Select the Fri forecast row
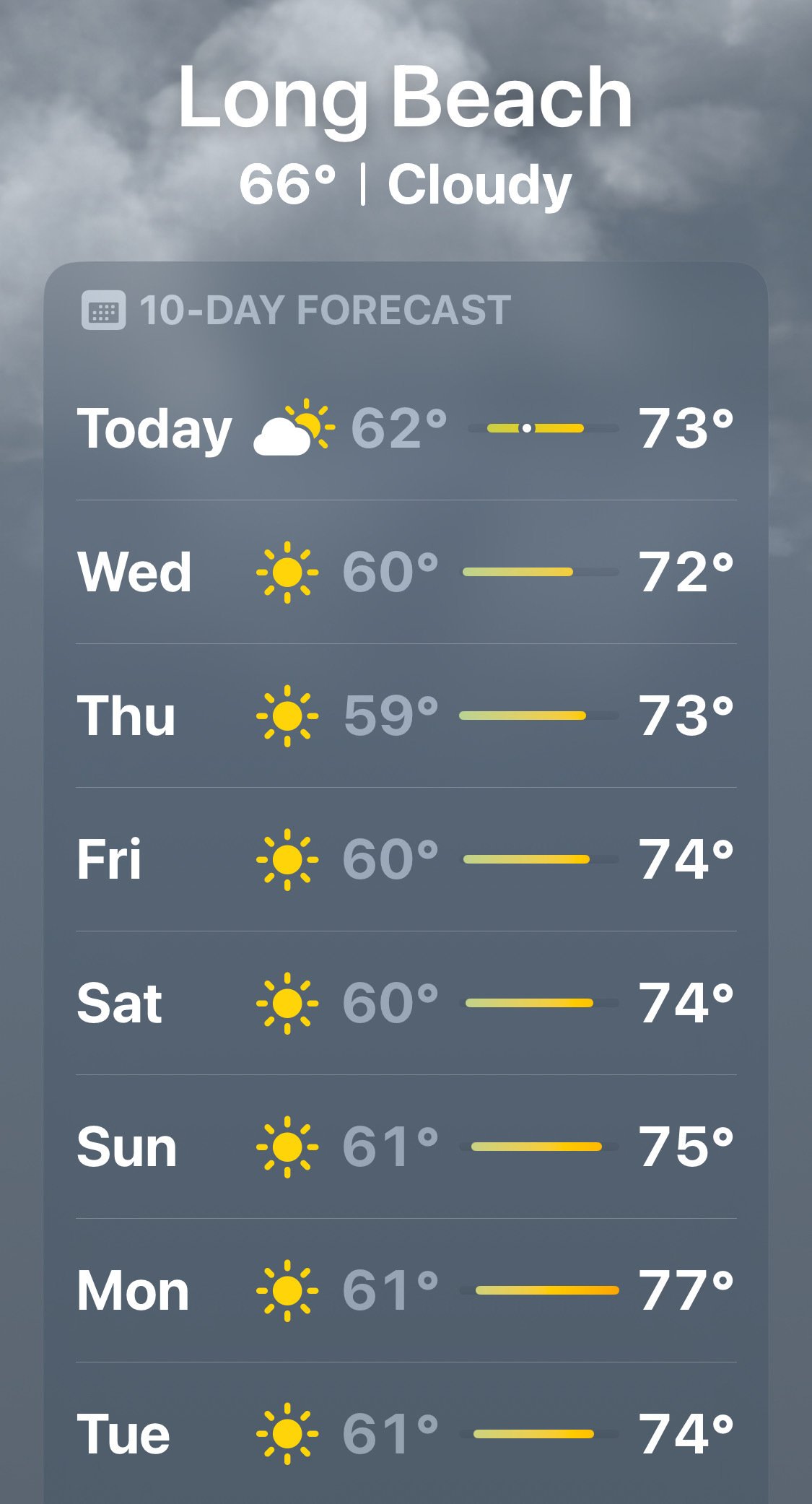Viewport: 812px width, 1504px height. [x=406, y=859]
